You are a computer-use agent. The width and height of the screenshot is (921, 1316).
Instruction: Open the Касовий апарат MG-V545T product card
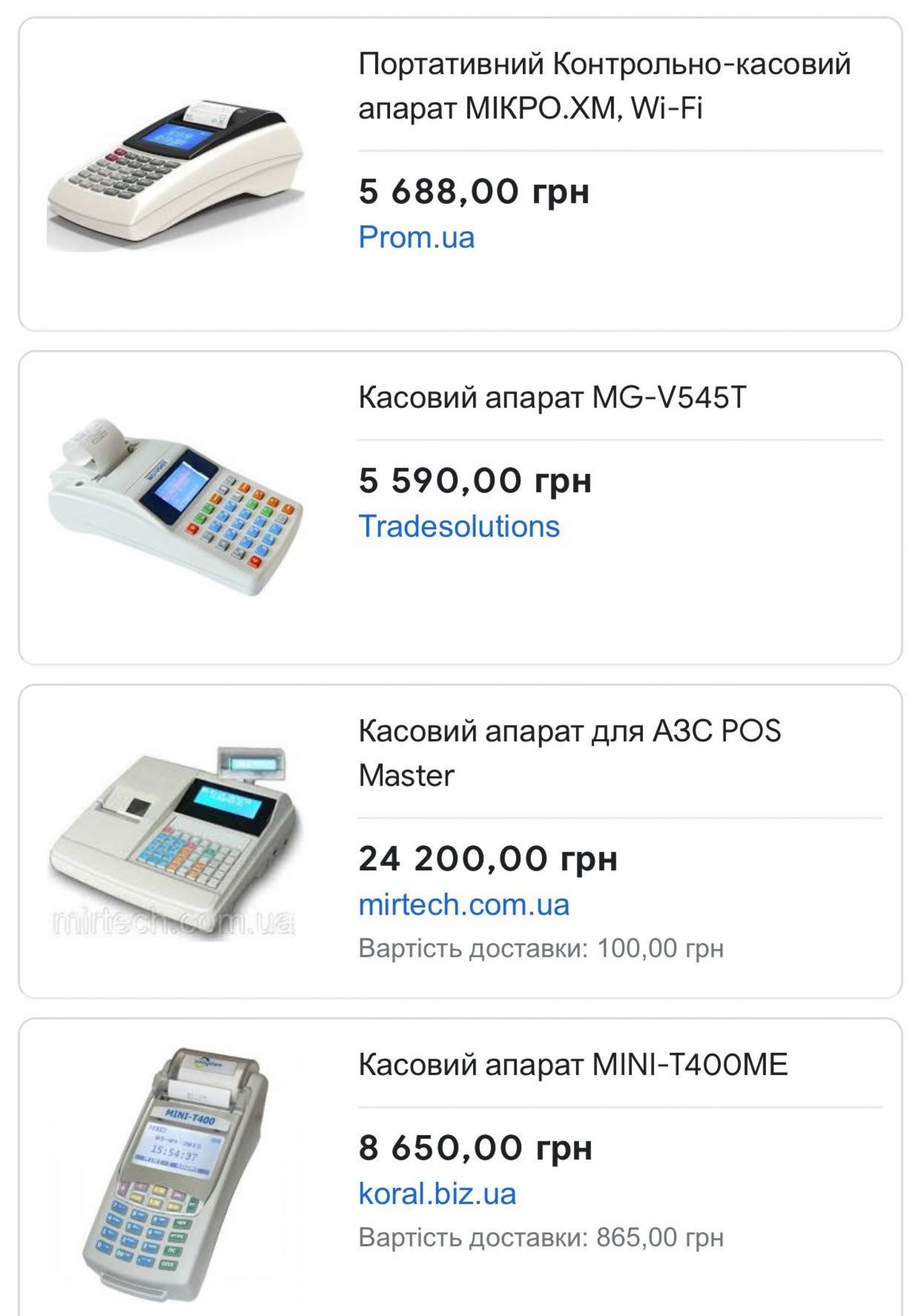point(552,397)
